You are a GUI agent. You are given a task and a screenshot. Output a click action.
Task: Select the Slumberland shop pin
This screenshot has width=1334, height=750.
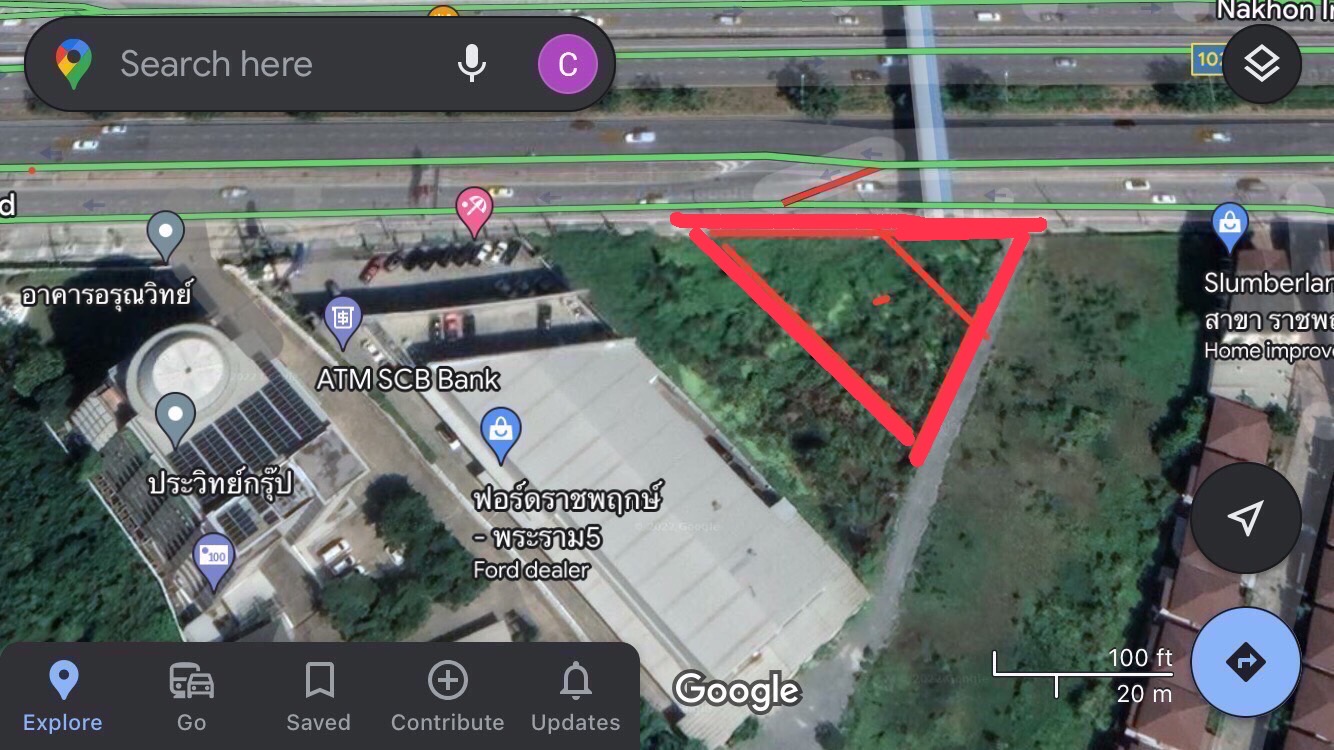coord(1229,225)
